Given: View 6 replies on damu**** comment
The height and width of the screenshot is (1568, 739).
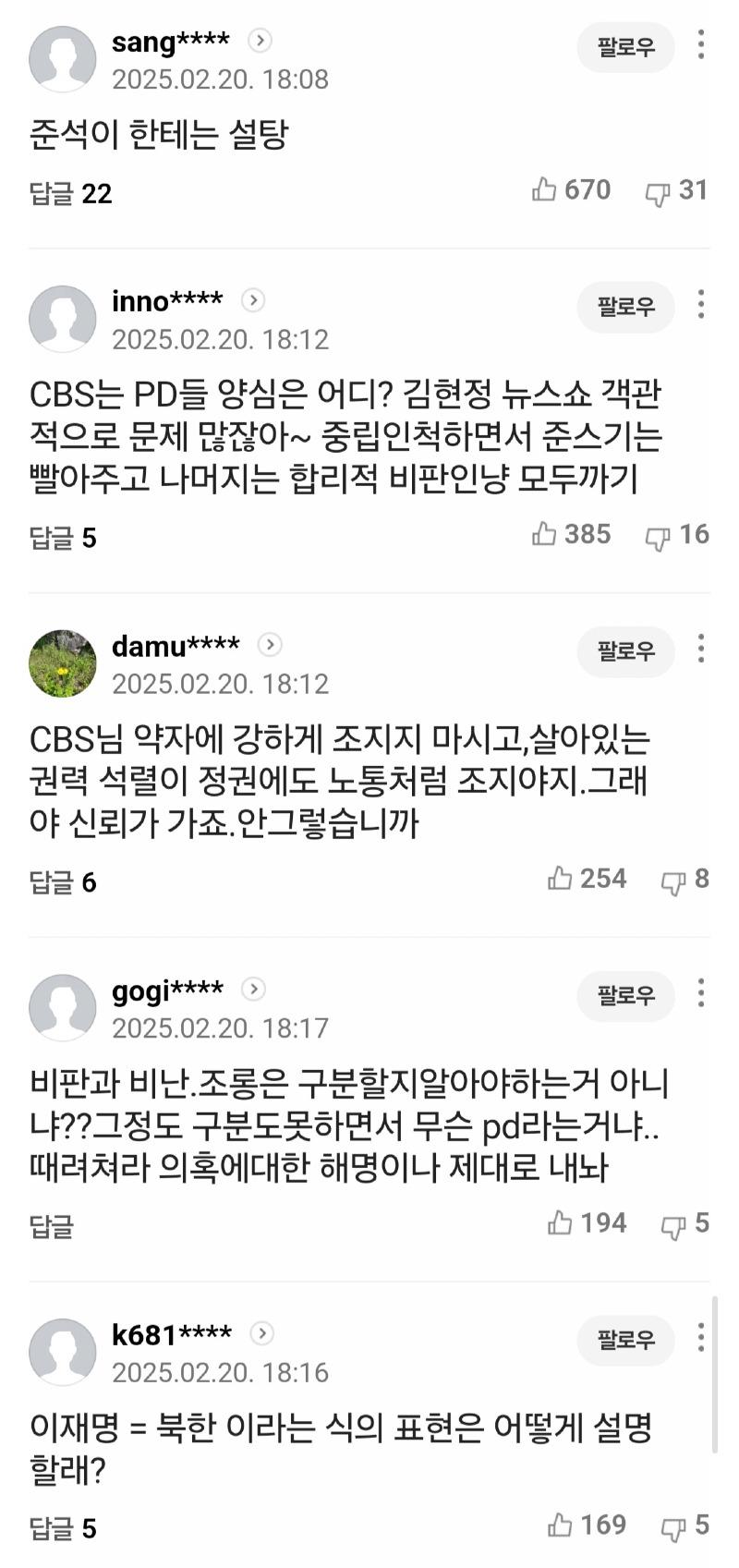Looking at the screenshot, I should [63, 882].
